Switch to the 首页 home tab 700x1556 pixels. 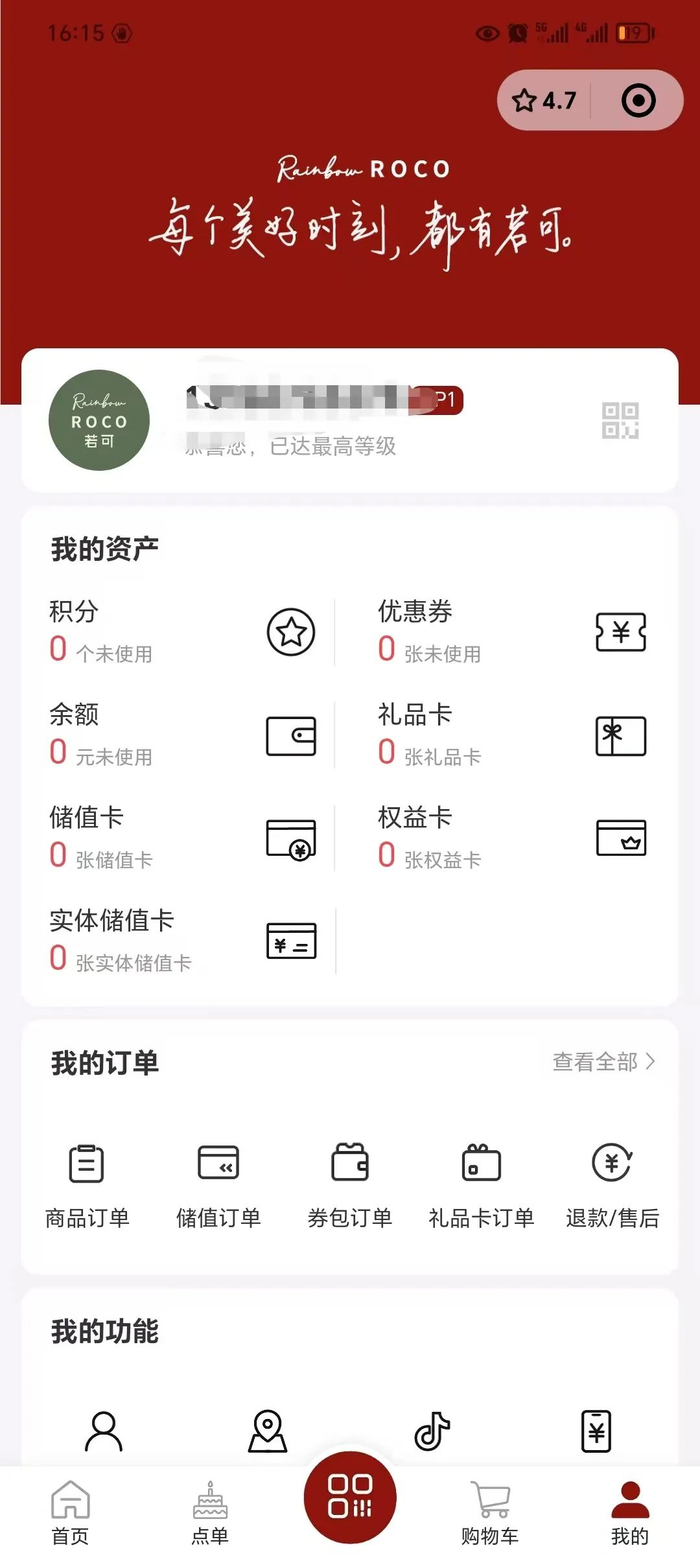coord(70,1512)
